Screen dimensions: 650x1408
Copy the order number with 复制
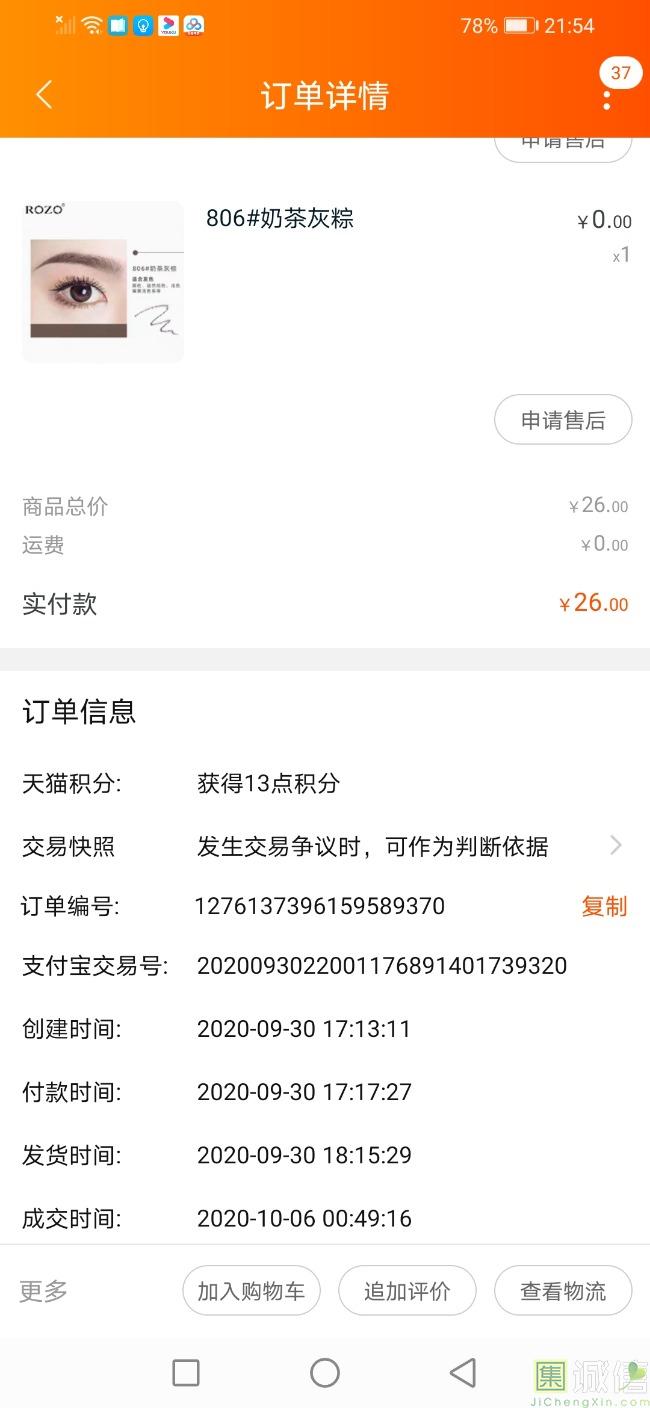[604, 907]
